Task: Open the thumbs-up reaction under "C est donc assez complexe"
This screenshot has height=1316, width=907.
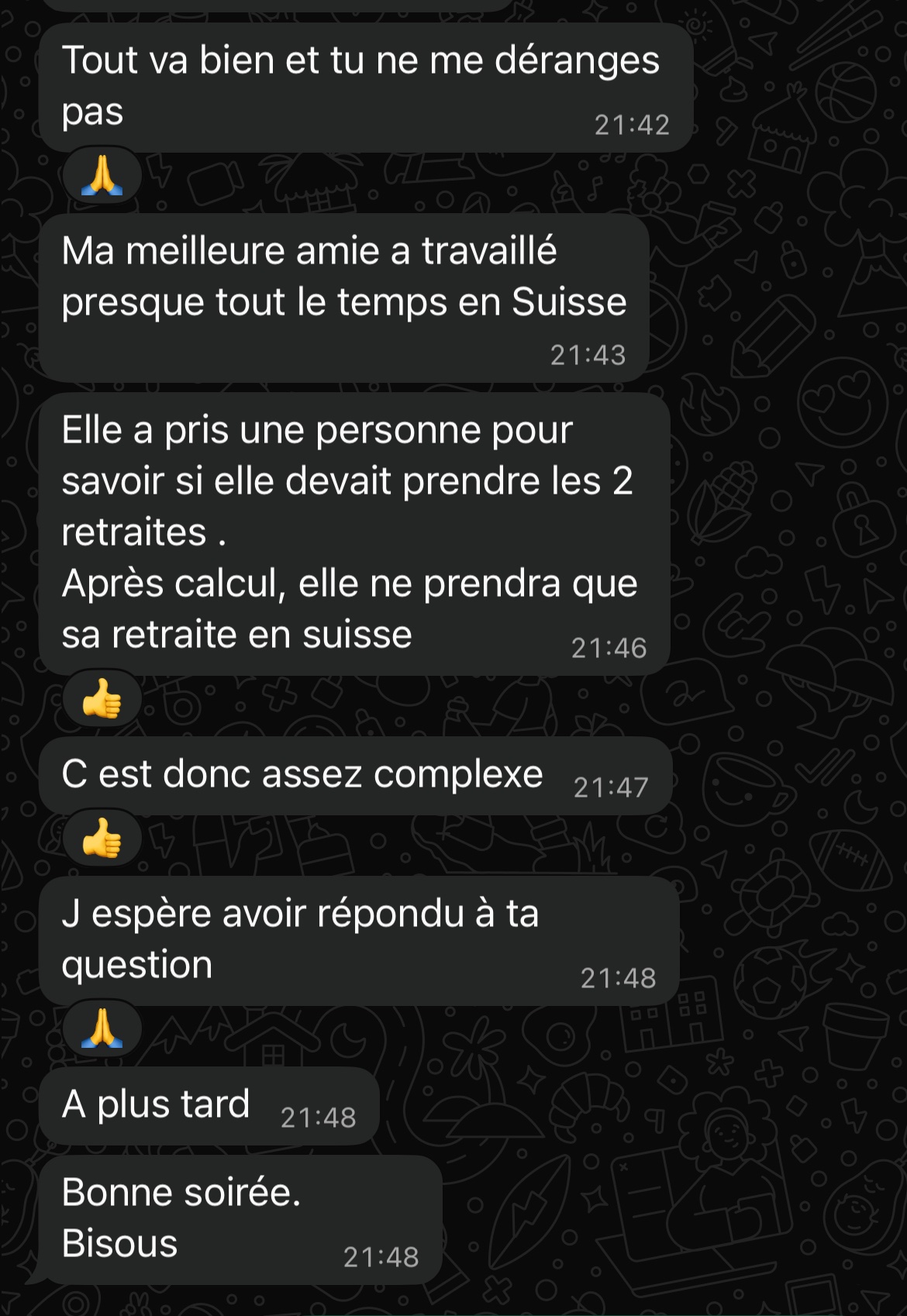Action: point(102,839)
